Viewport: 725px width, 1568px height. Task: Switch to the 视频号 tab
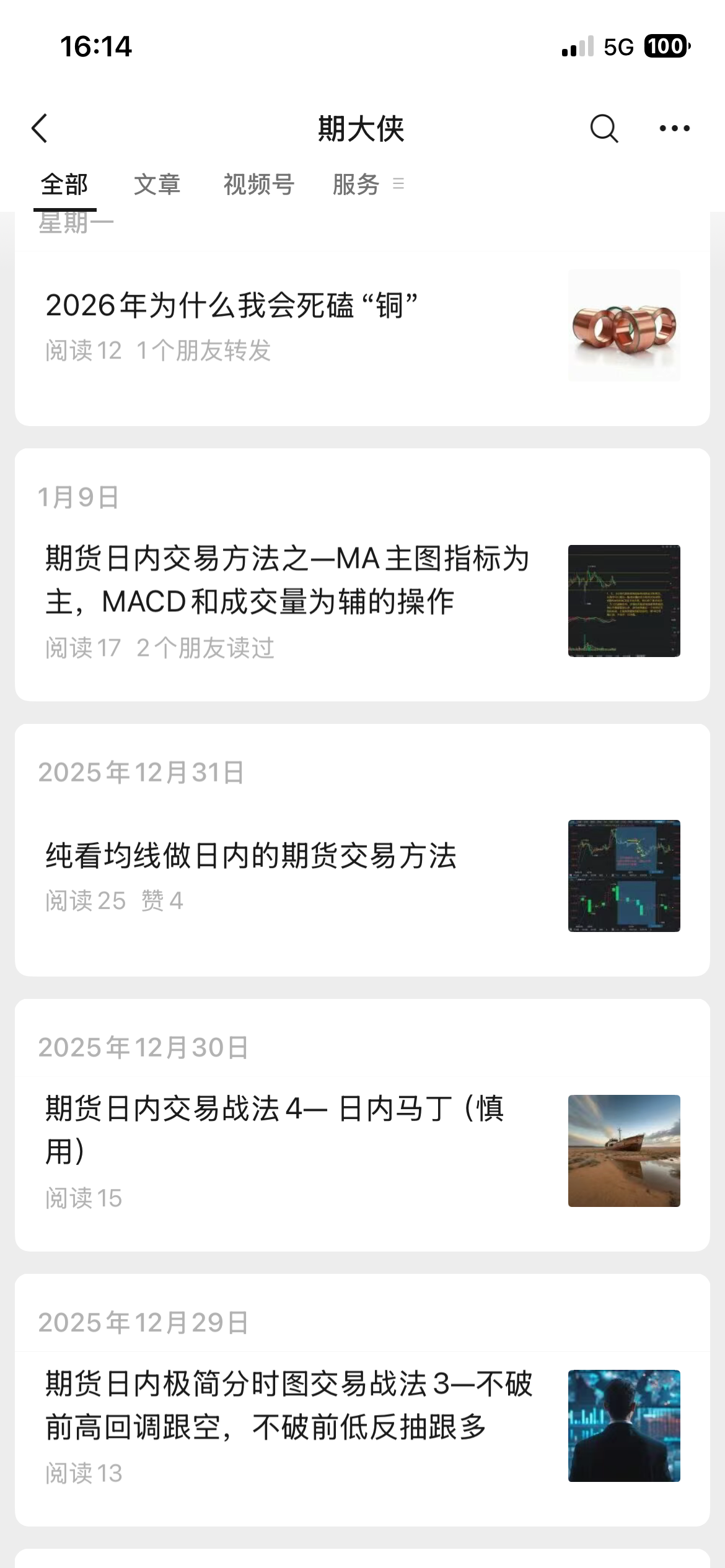[258, 185]
